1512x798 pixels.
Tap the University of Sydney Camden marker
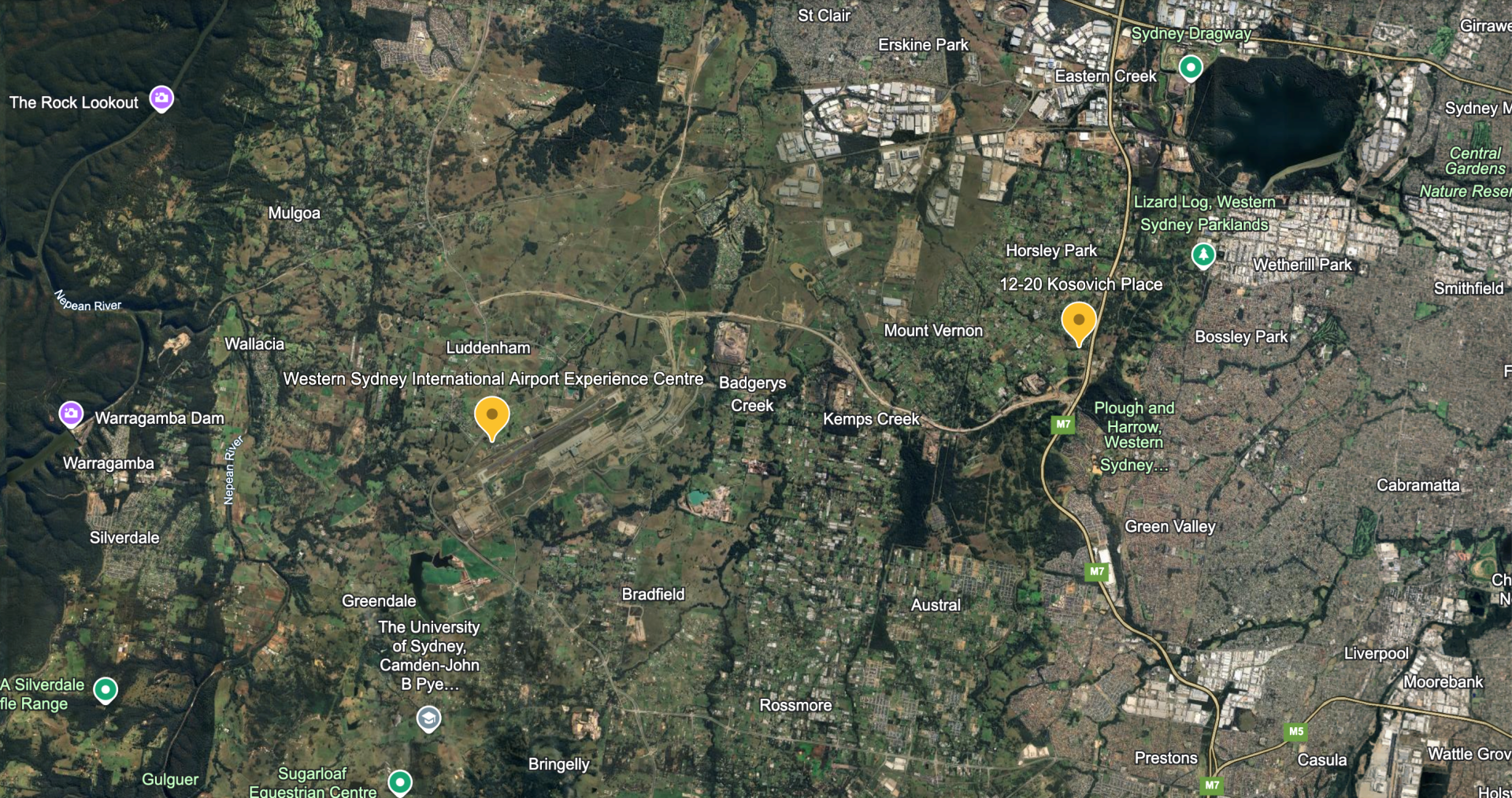point(428,718)
